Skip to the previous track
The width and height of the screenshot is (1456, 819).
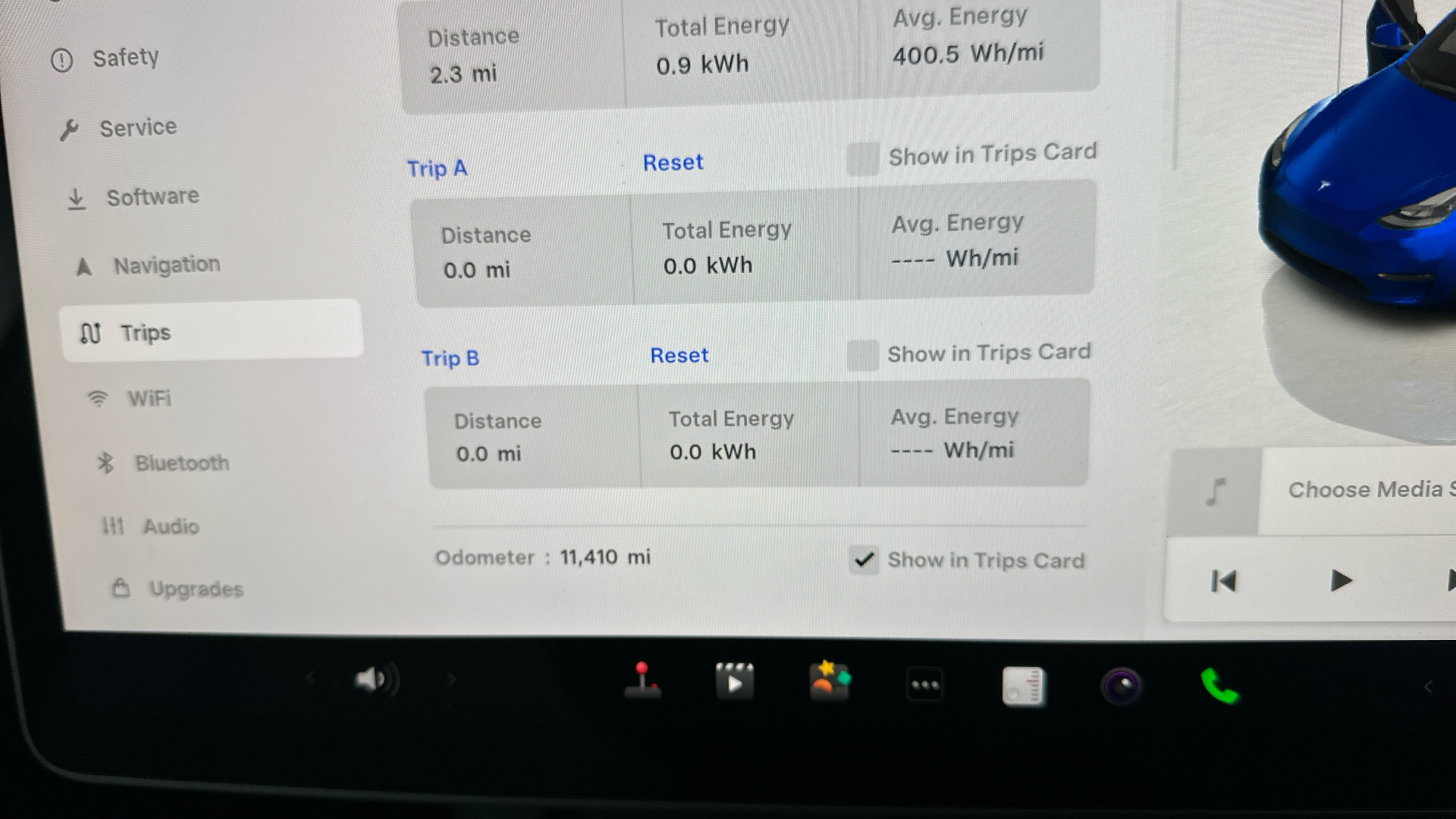(1223, 582)
